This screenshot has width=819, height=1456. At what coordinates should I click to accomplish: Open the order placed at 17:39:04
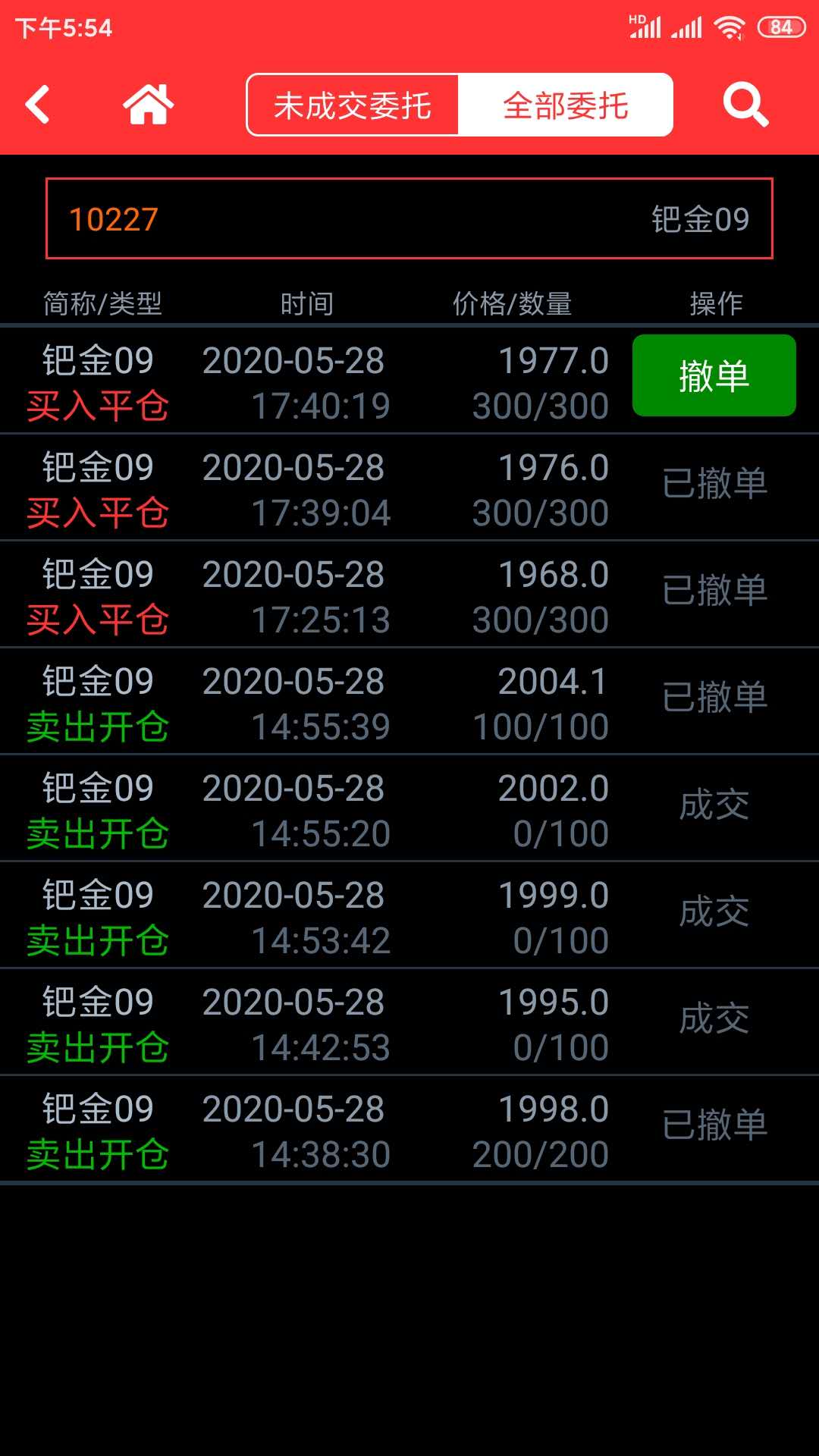point(409,488)
